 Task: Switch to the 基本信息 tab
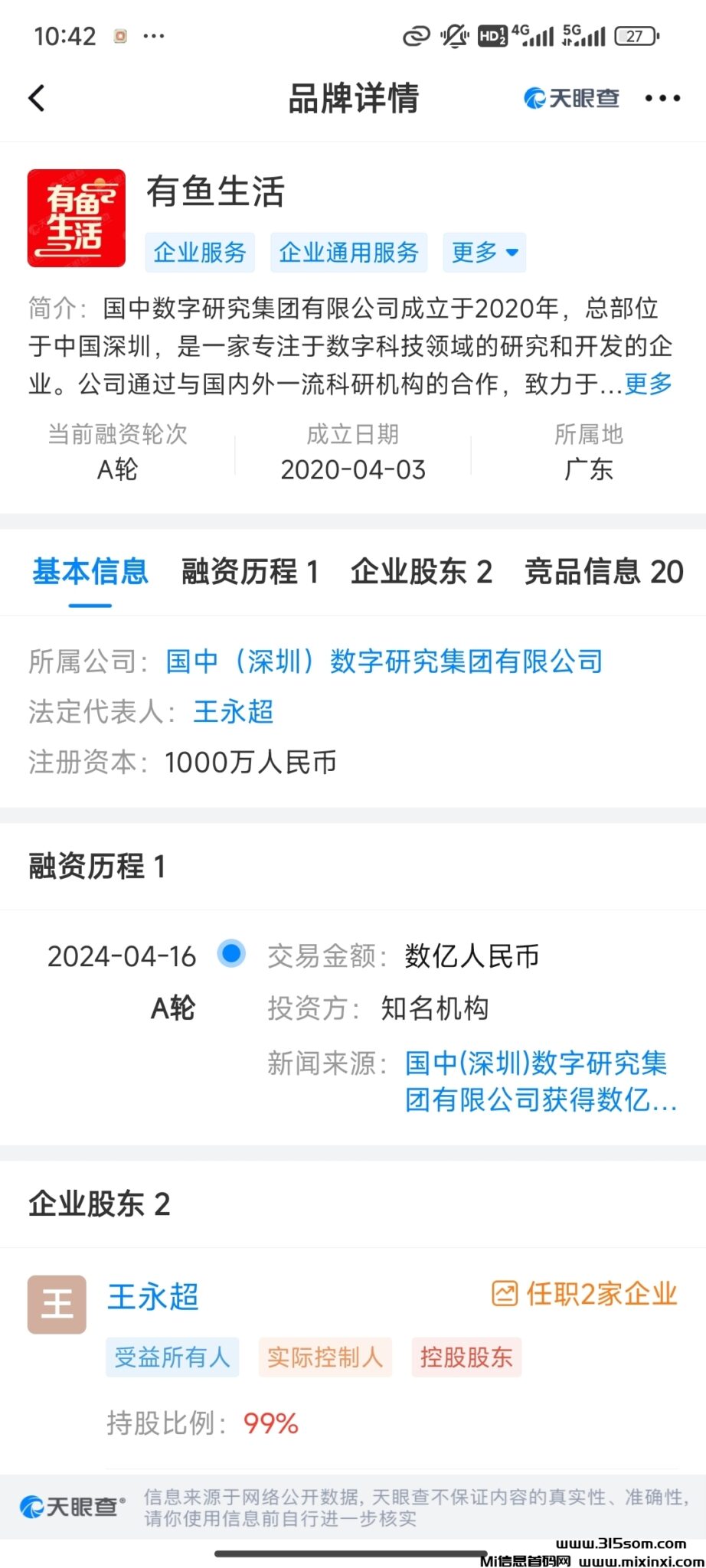click(90, 572)
